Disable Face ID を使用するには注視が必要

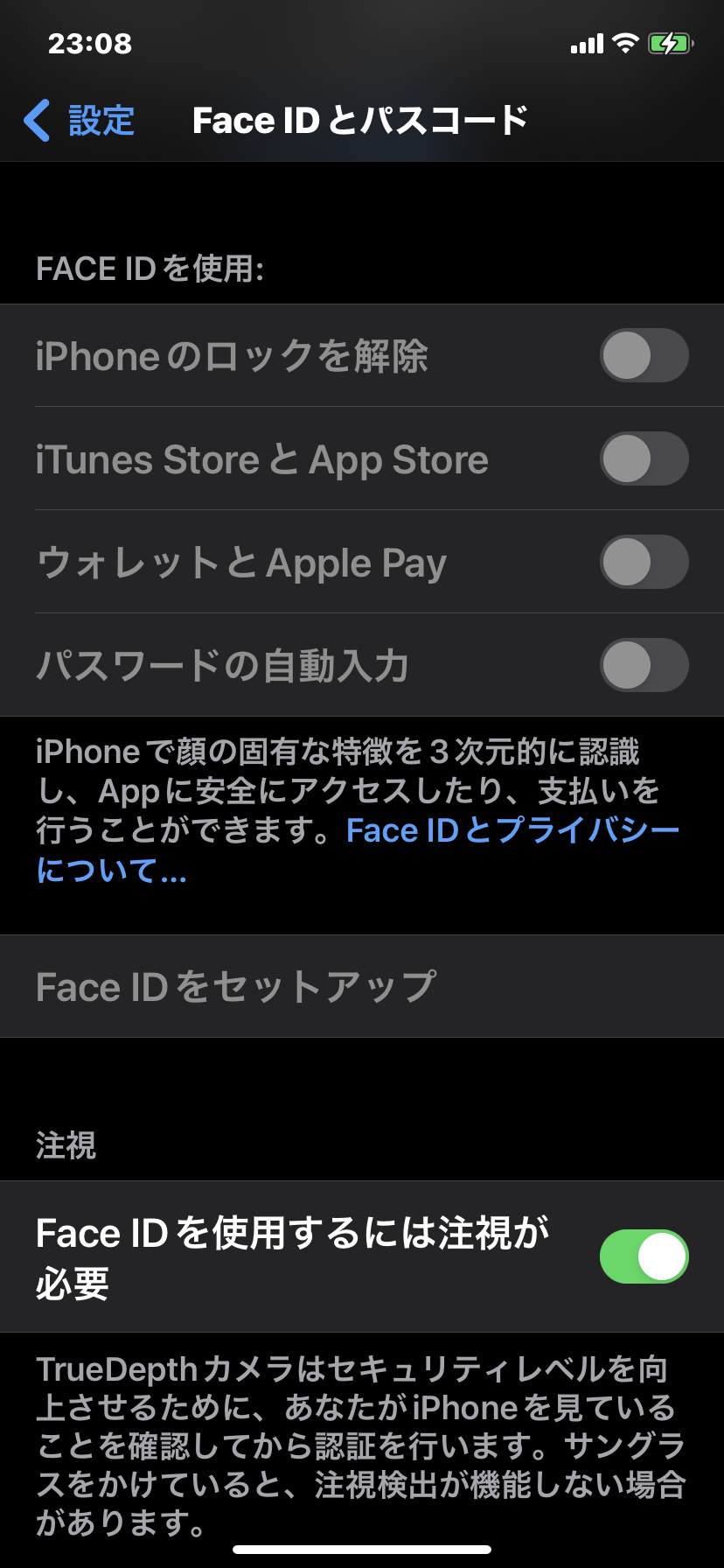click(x=644, y=1256)
